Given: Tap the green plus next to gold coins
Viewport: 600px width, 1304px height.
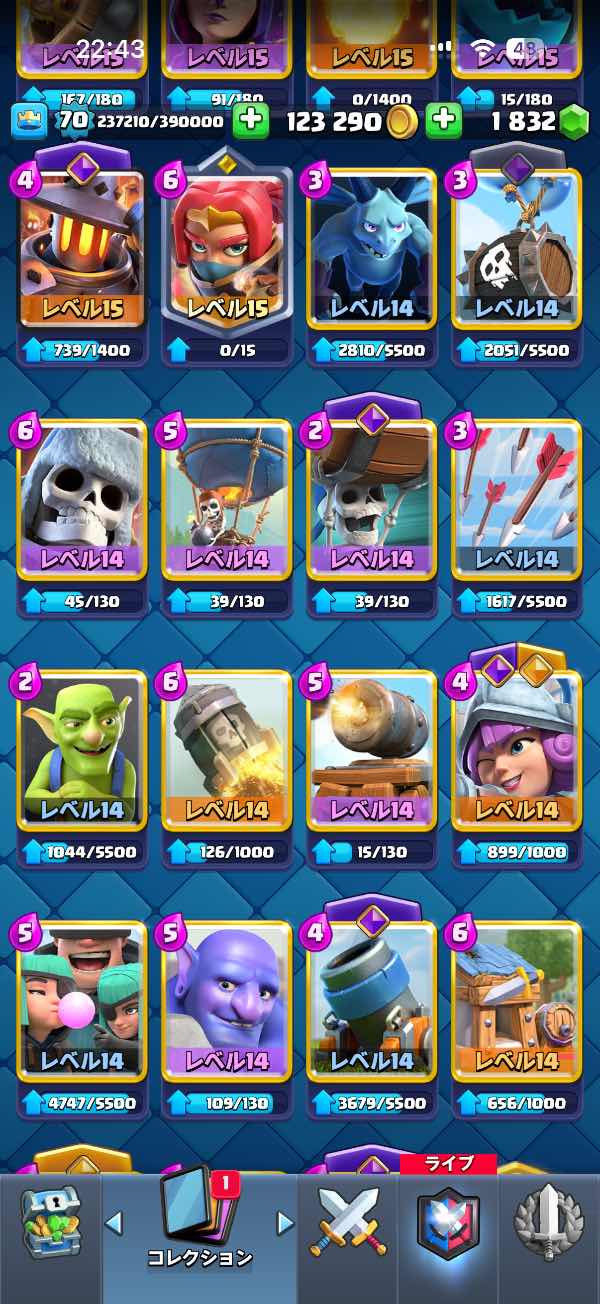Looking at the screenshot, I should (443, 122).
